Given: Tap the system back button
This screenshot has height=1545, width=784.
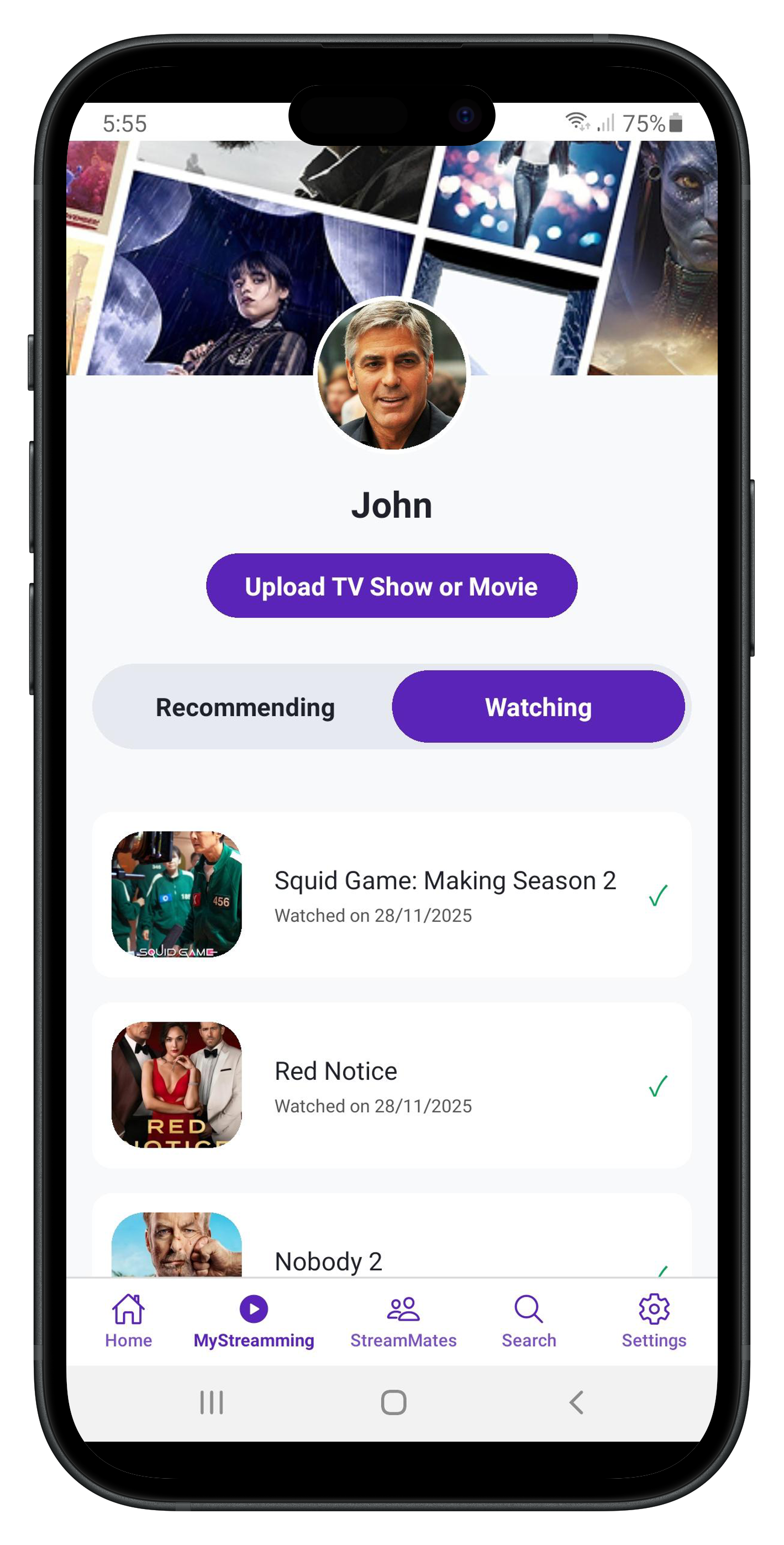Looking at the screenshot, I should [x=576, y=1402].
